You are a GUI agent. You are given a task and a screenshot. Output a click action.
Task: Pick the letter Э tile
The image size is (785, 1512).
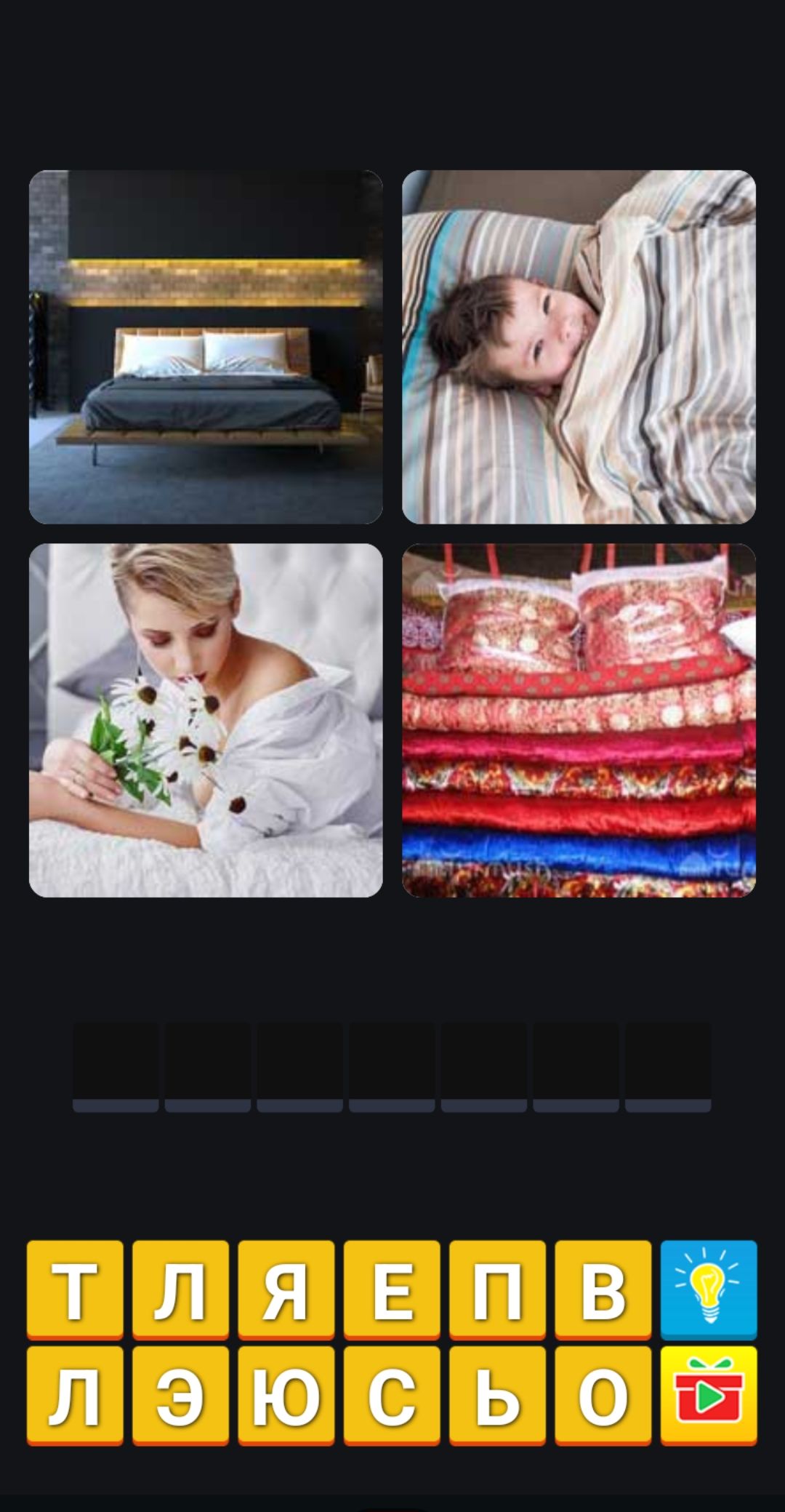[180, 1394]
